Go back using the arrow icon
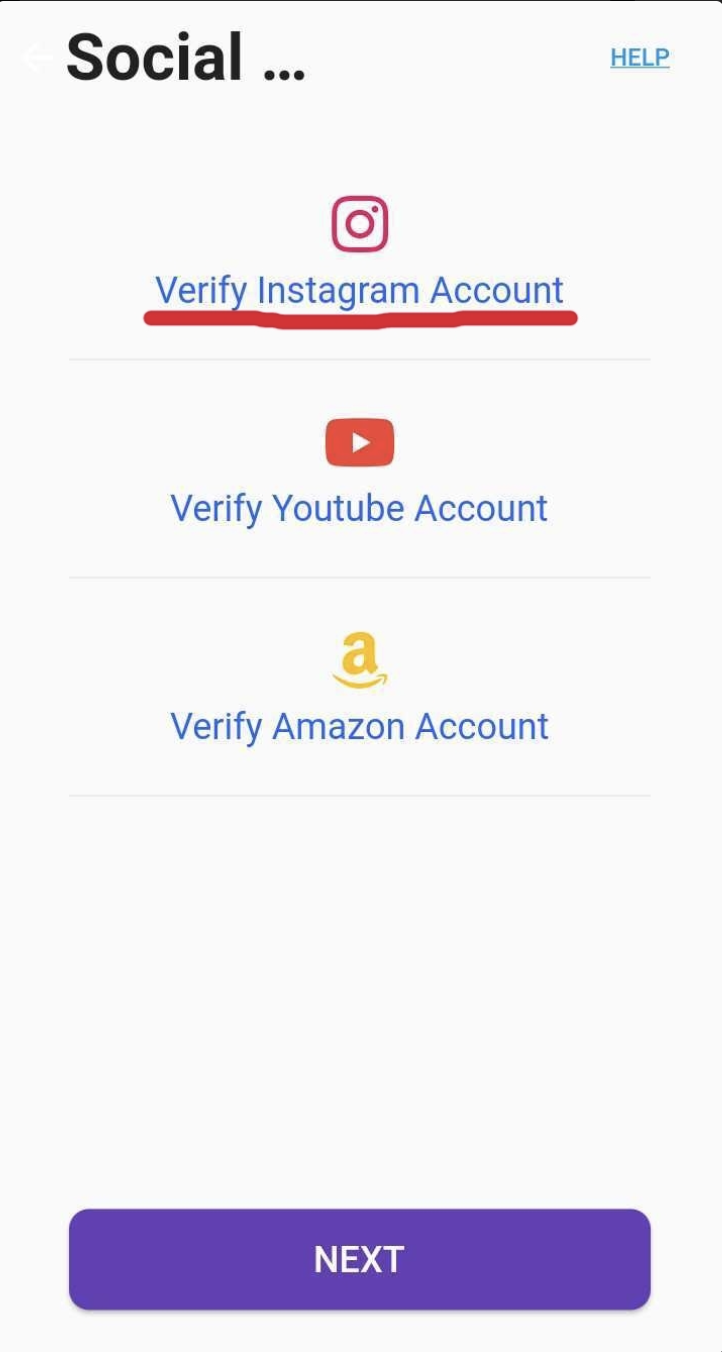Image resolution: width=722 pixels, height=1352 pixels. [34, 58]
